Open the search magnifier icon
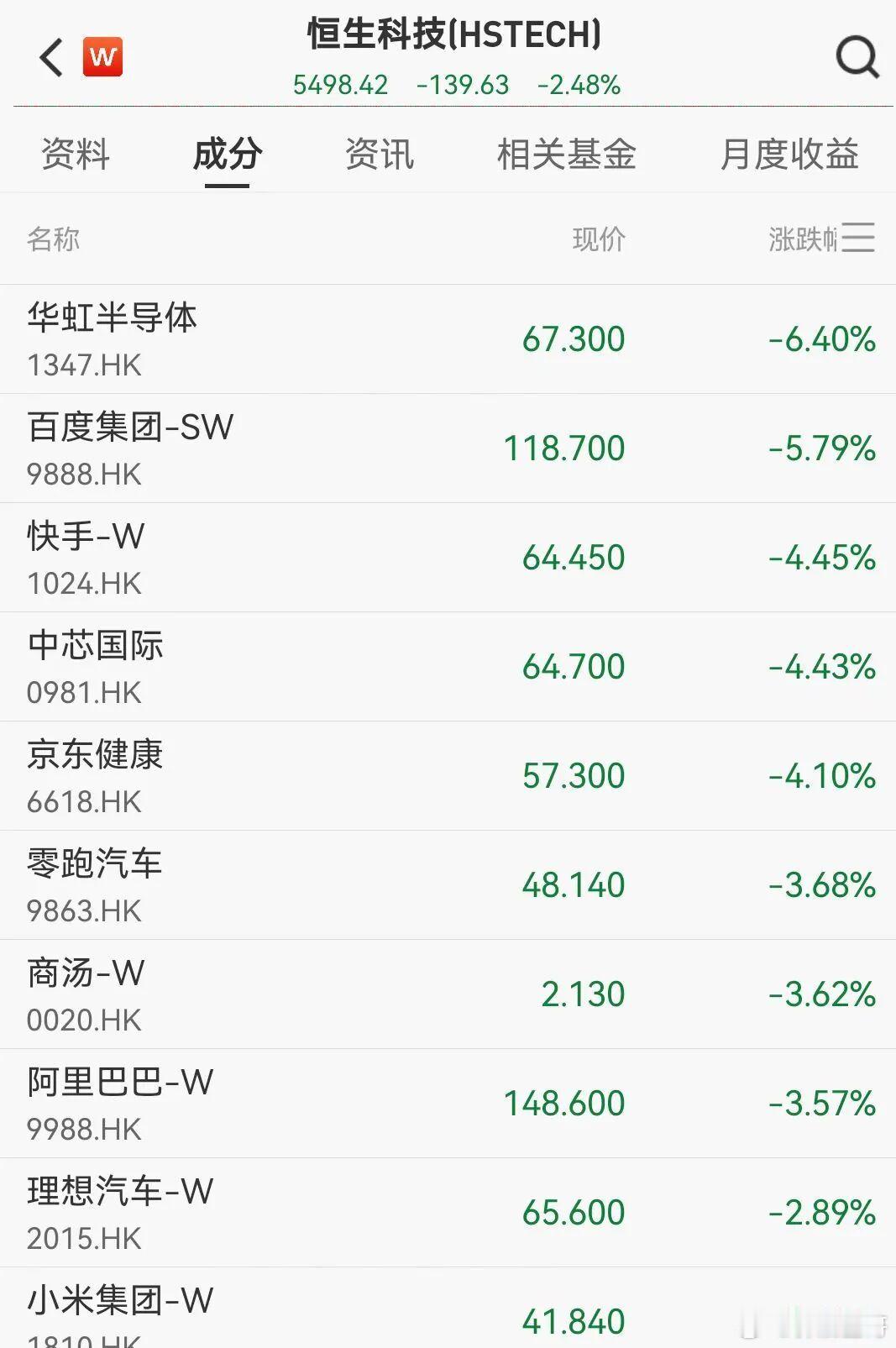The image size is (896, 1348). pyautogui.click(x=857, y=57)
